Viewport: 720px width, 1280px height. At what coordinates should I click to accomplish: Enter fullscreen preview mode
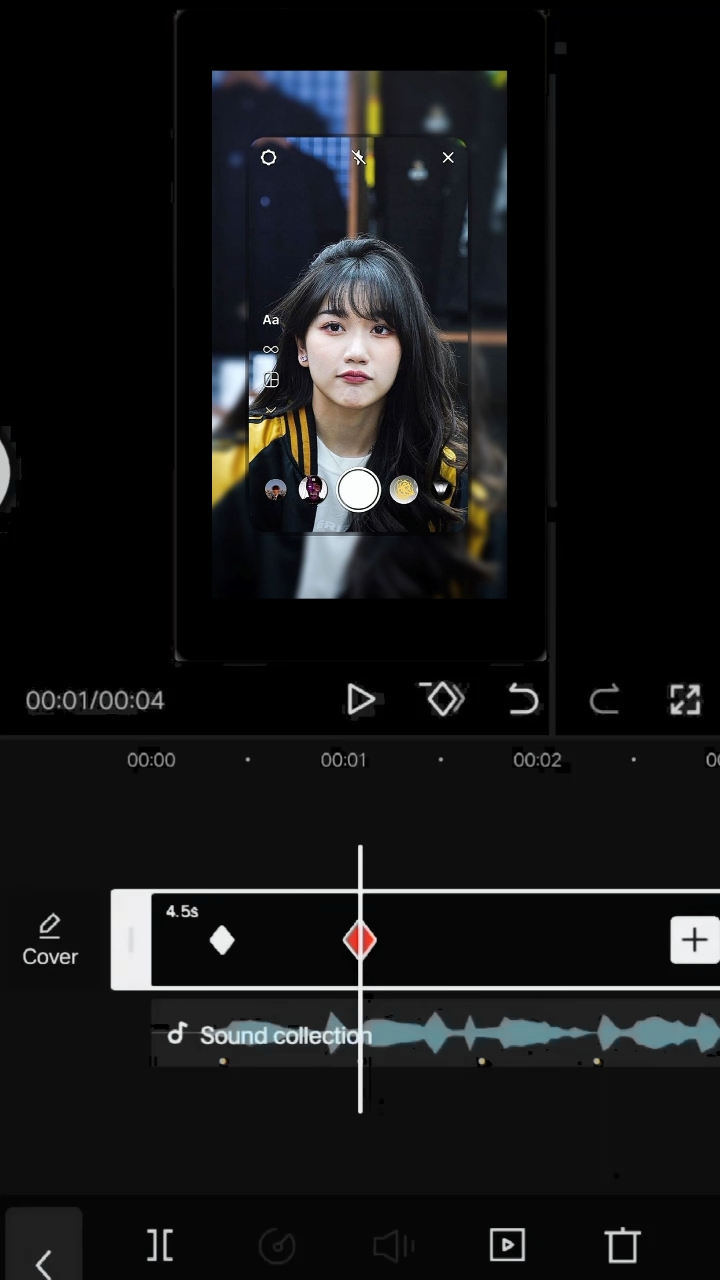[685, 700]
